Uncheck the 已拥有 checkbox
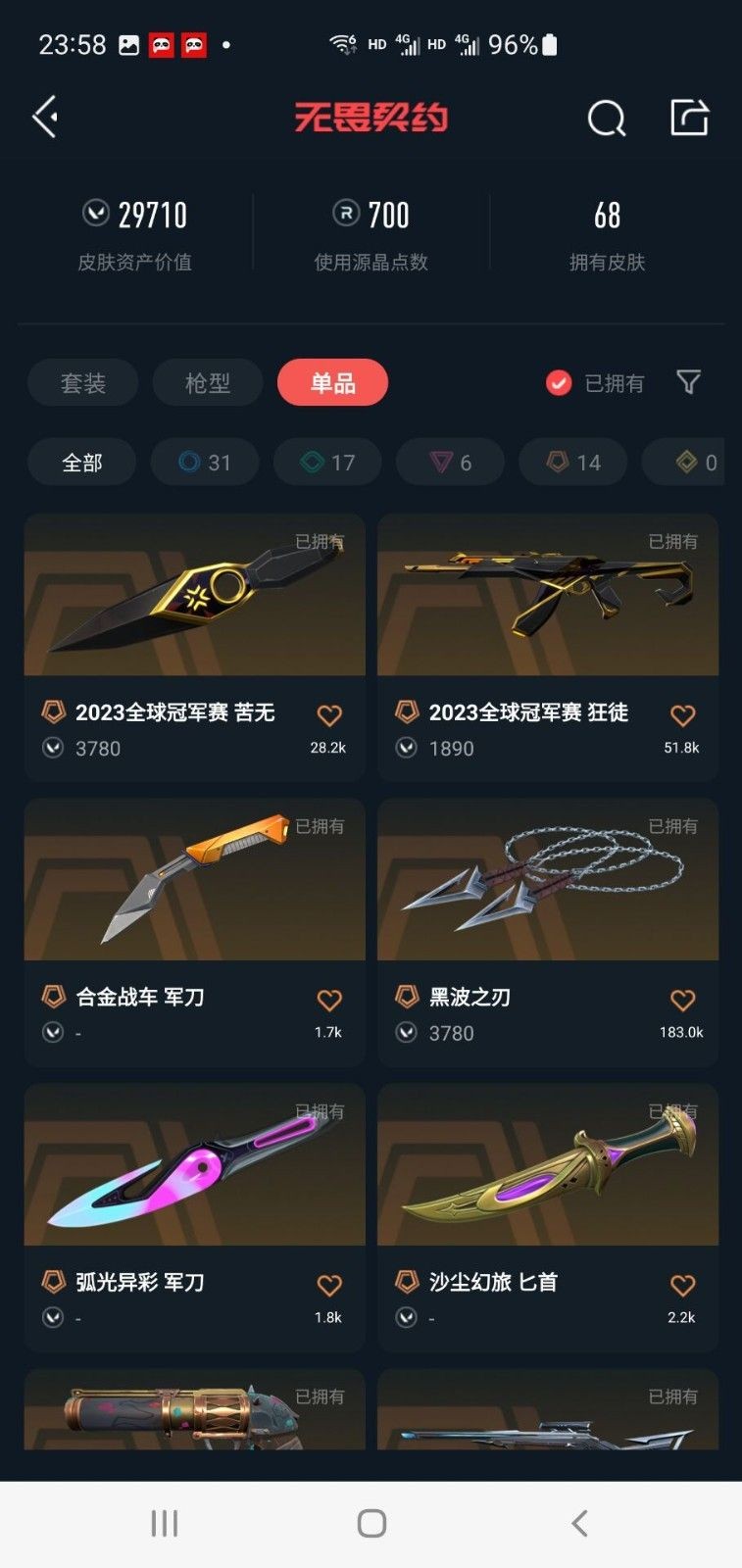 pyautogui.click(x=559, y=383)
